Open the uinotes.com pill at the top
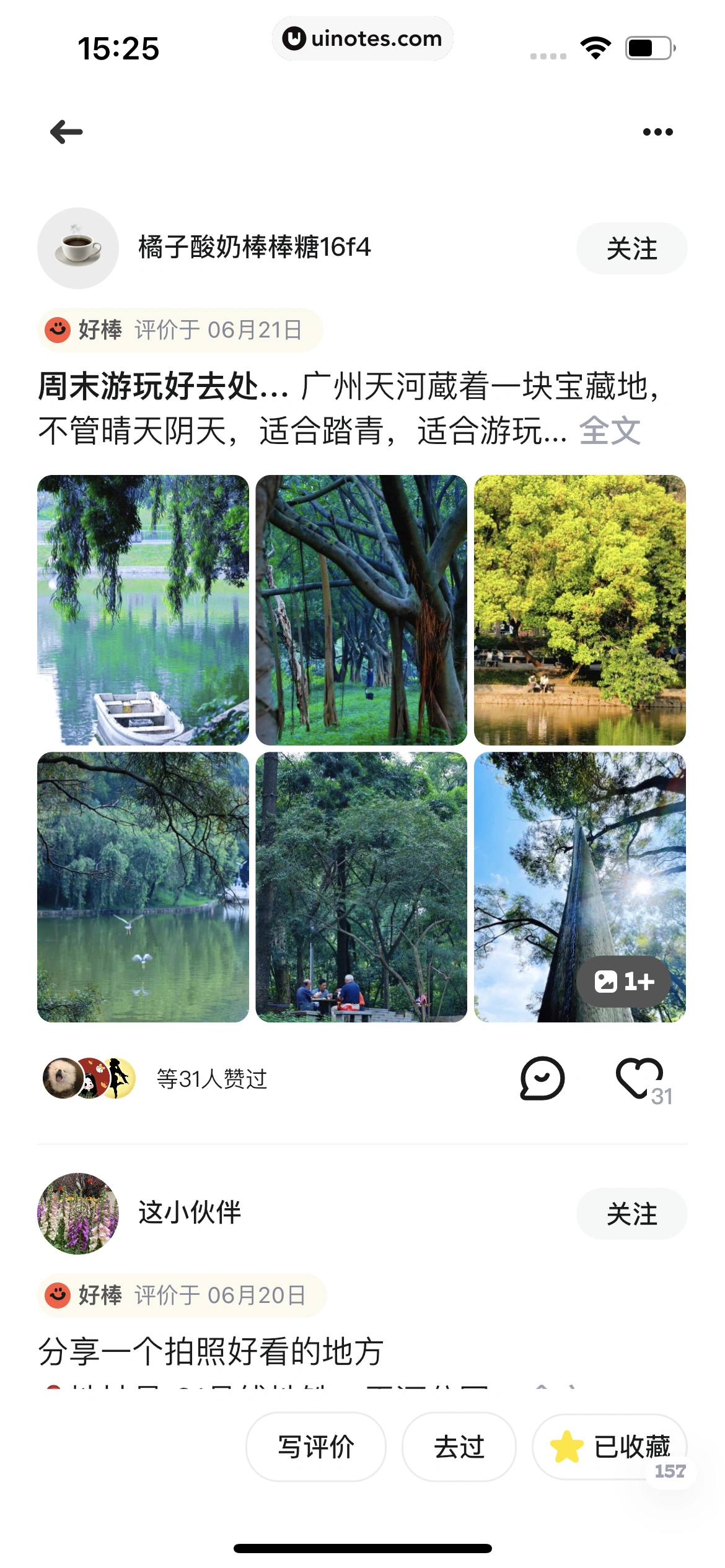 (x=362, y=38)
